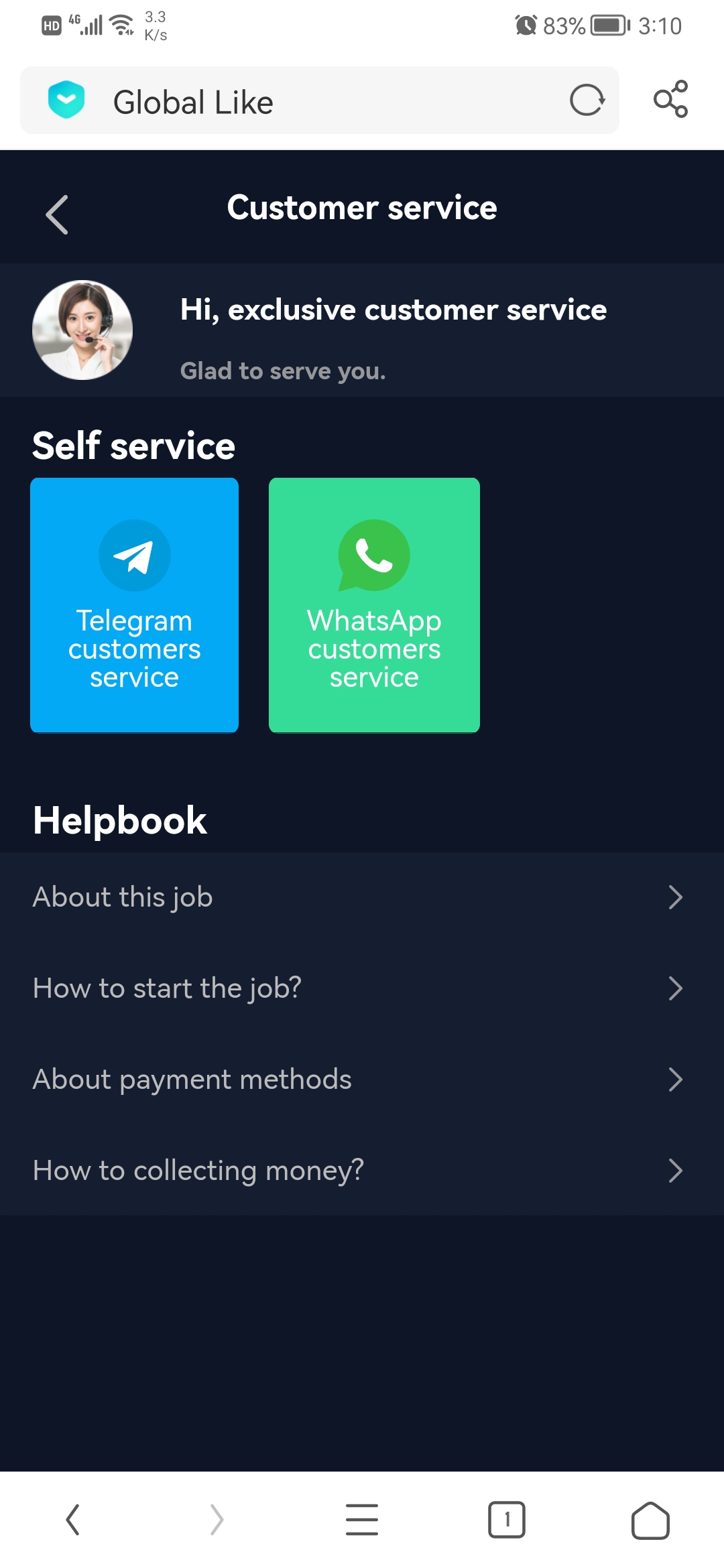Navigate back in browser toolbar
The height and width of the screenshot is (1568, 724).
[x=73, y=1519]
